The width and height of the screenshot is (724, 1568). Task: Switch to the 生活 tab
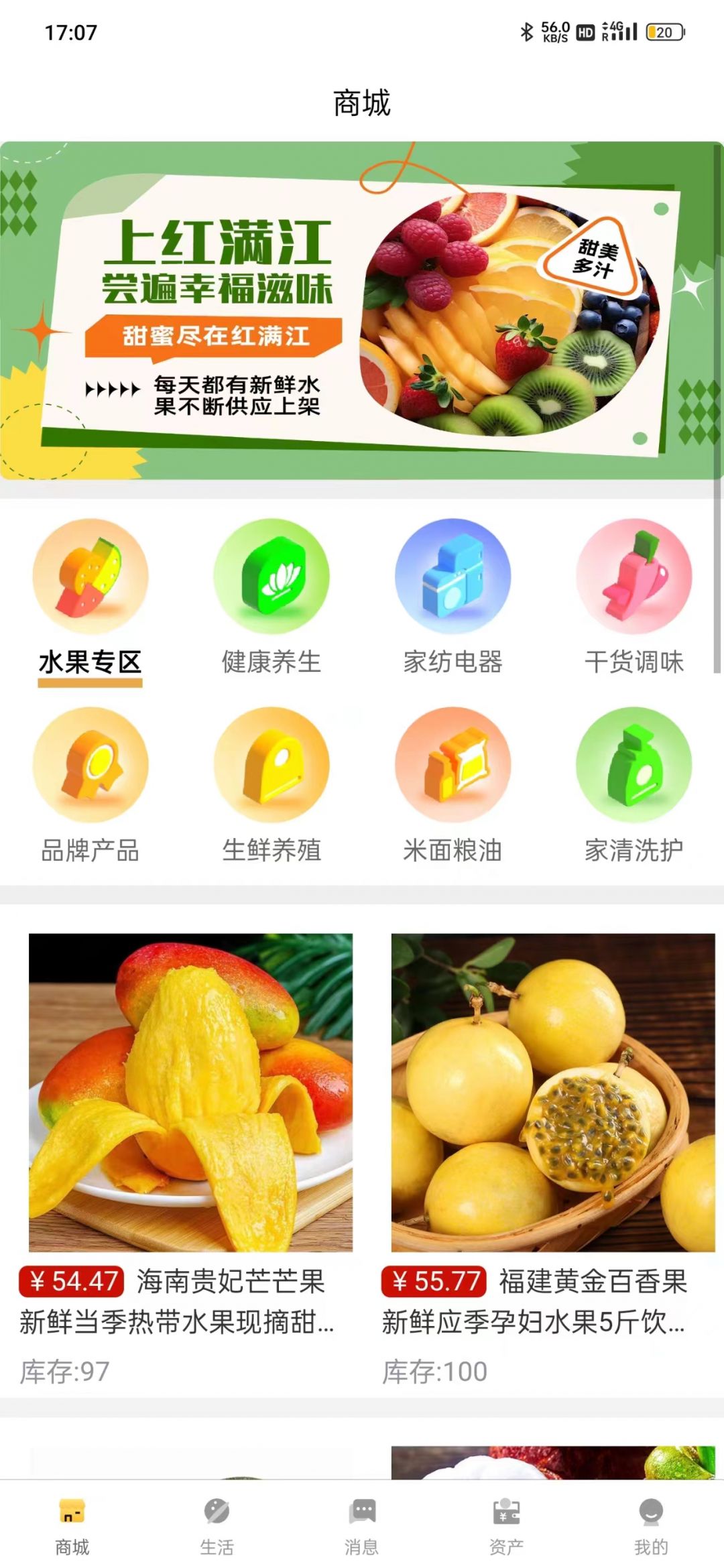[217, 1526]
